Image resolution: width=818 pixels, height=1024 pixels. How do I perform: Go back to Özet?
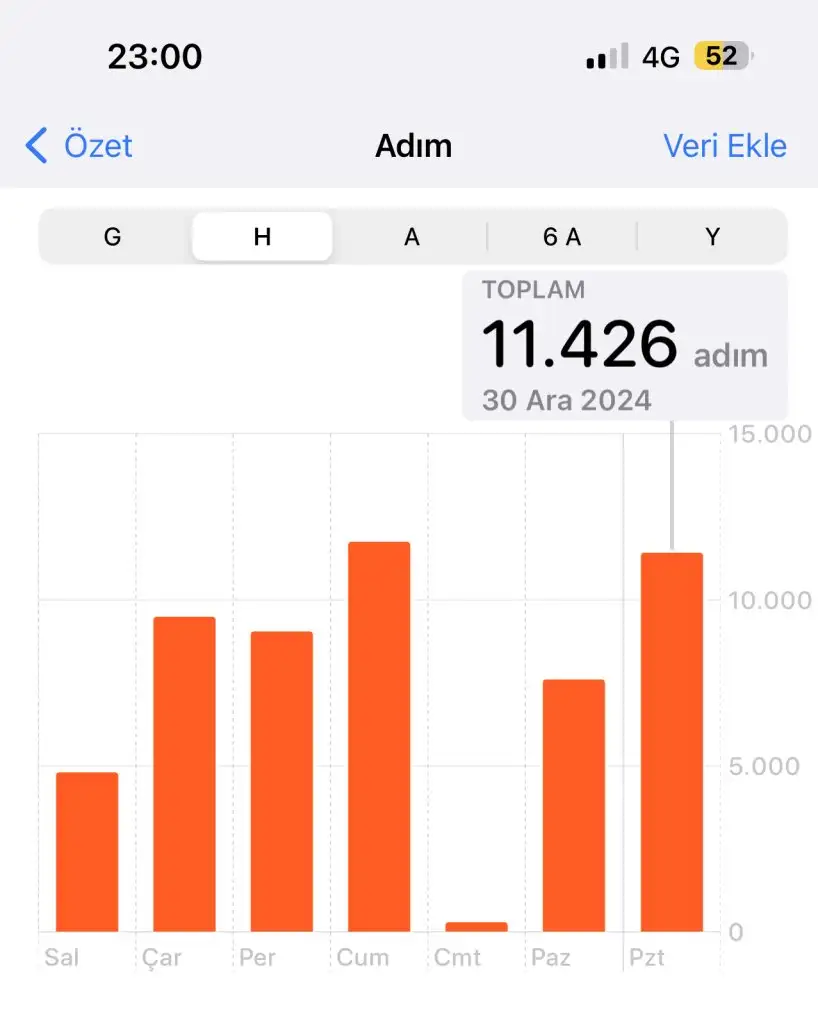(78, 146)
